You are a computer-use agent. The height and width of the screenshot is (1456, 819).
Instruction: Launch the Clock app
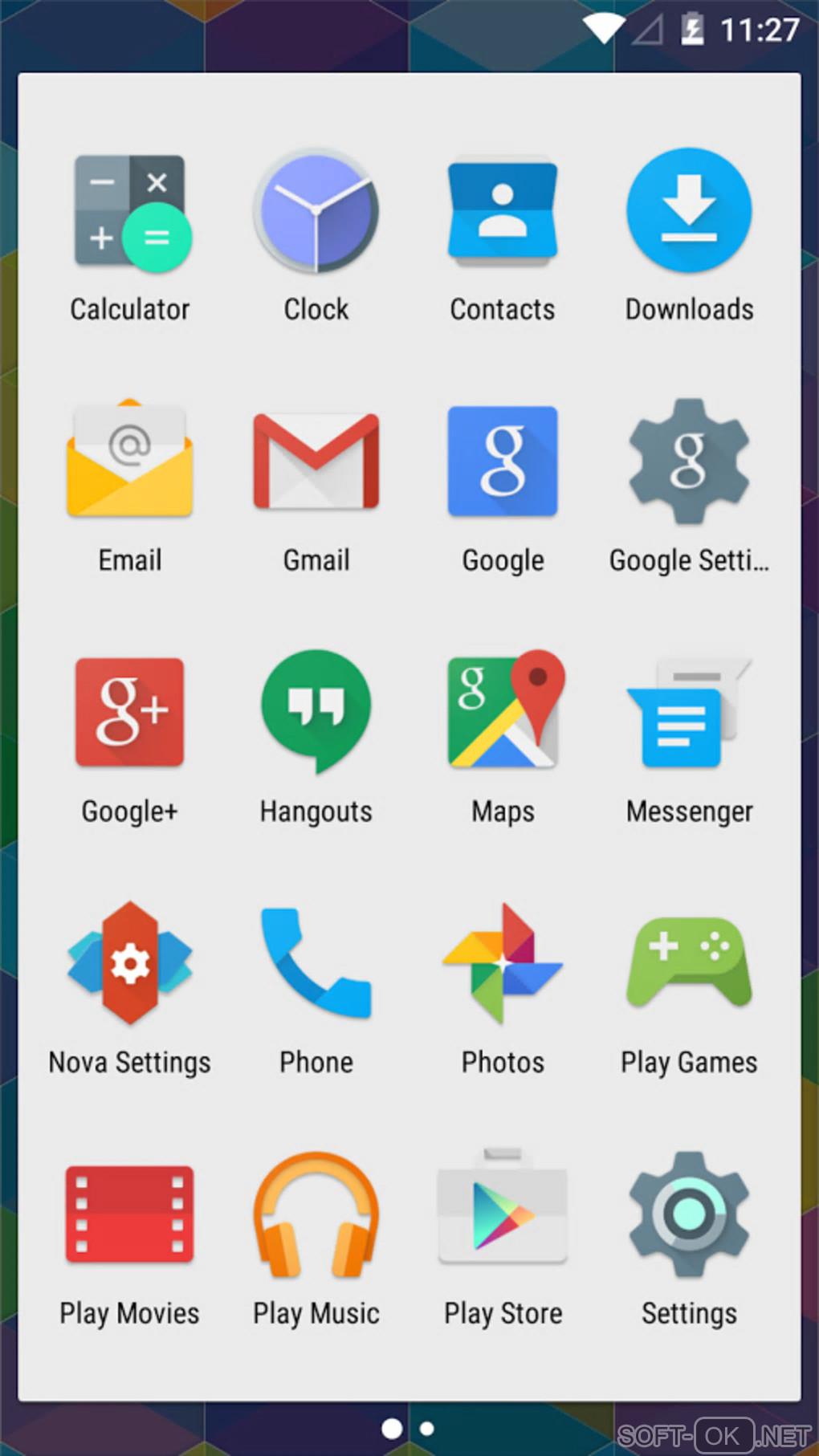316,212
